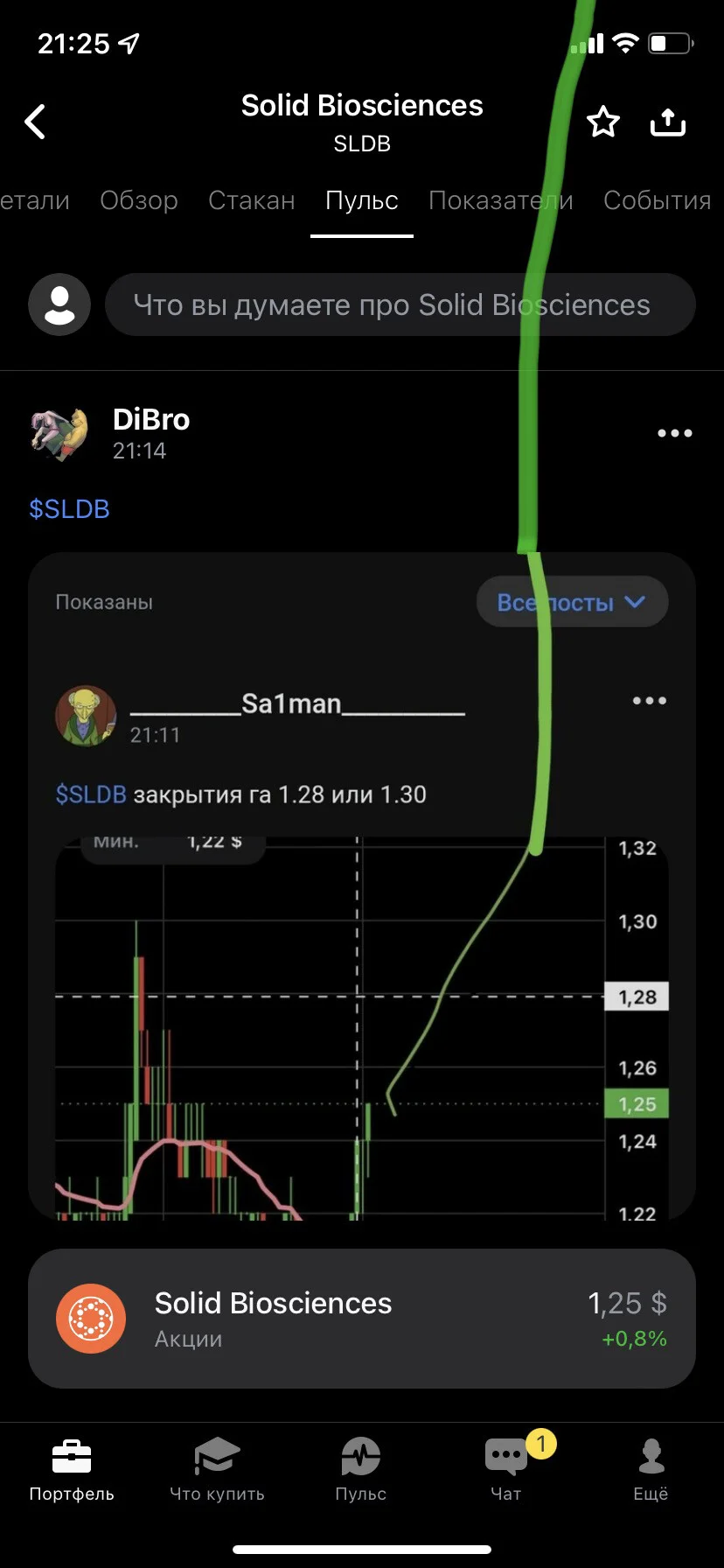Switch to the bottom Пульс tab
Image resolution: width=724 pixels, height=1568 pixels.
[361, 1469]
